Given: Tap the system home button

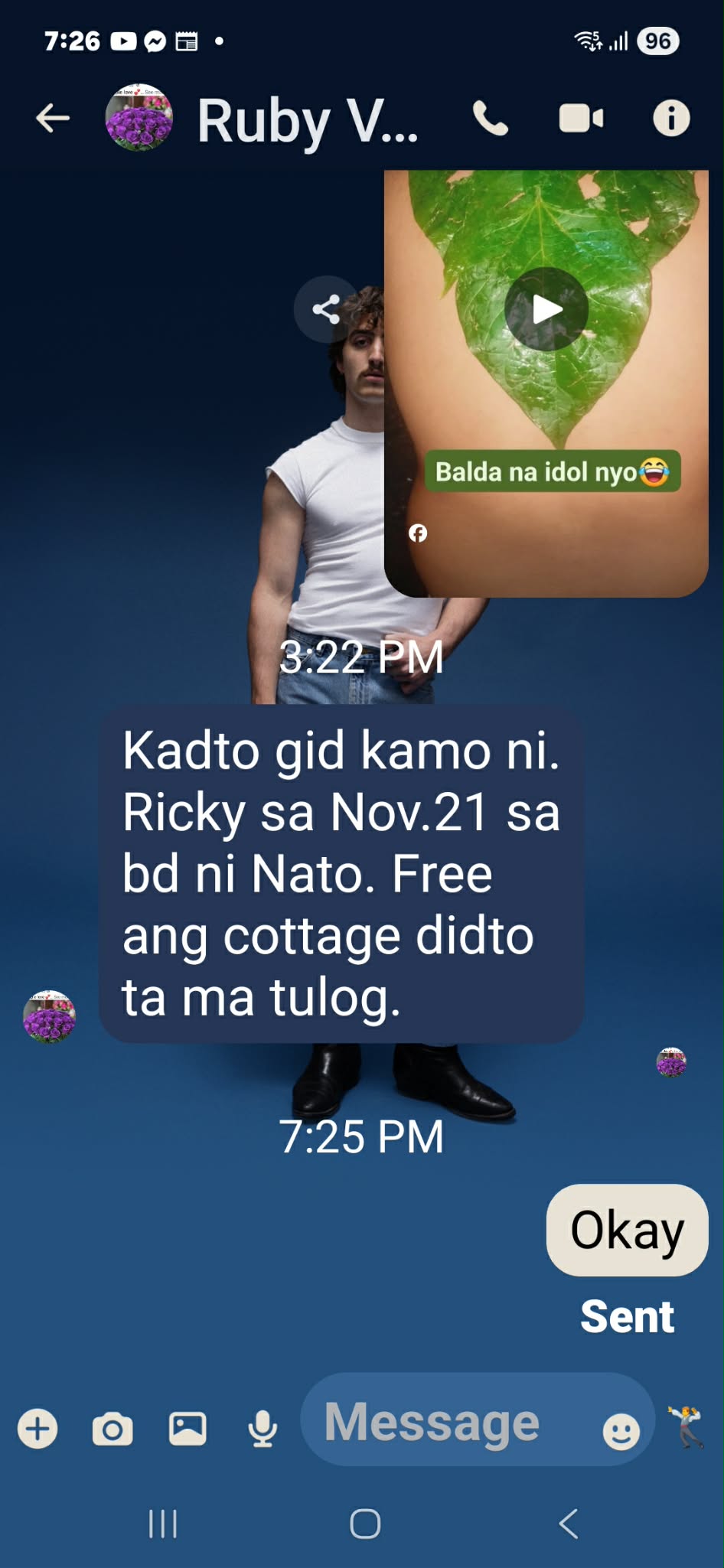Looking at the screenshot, I should click(x=365, y=1524).
